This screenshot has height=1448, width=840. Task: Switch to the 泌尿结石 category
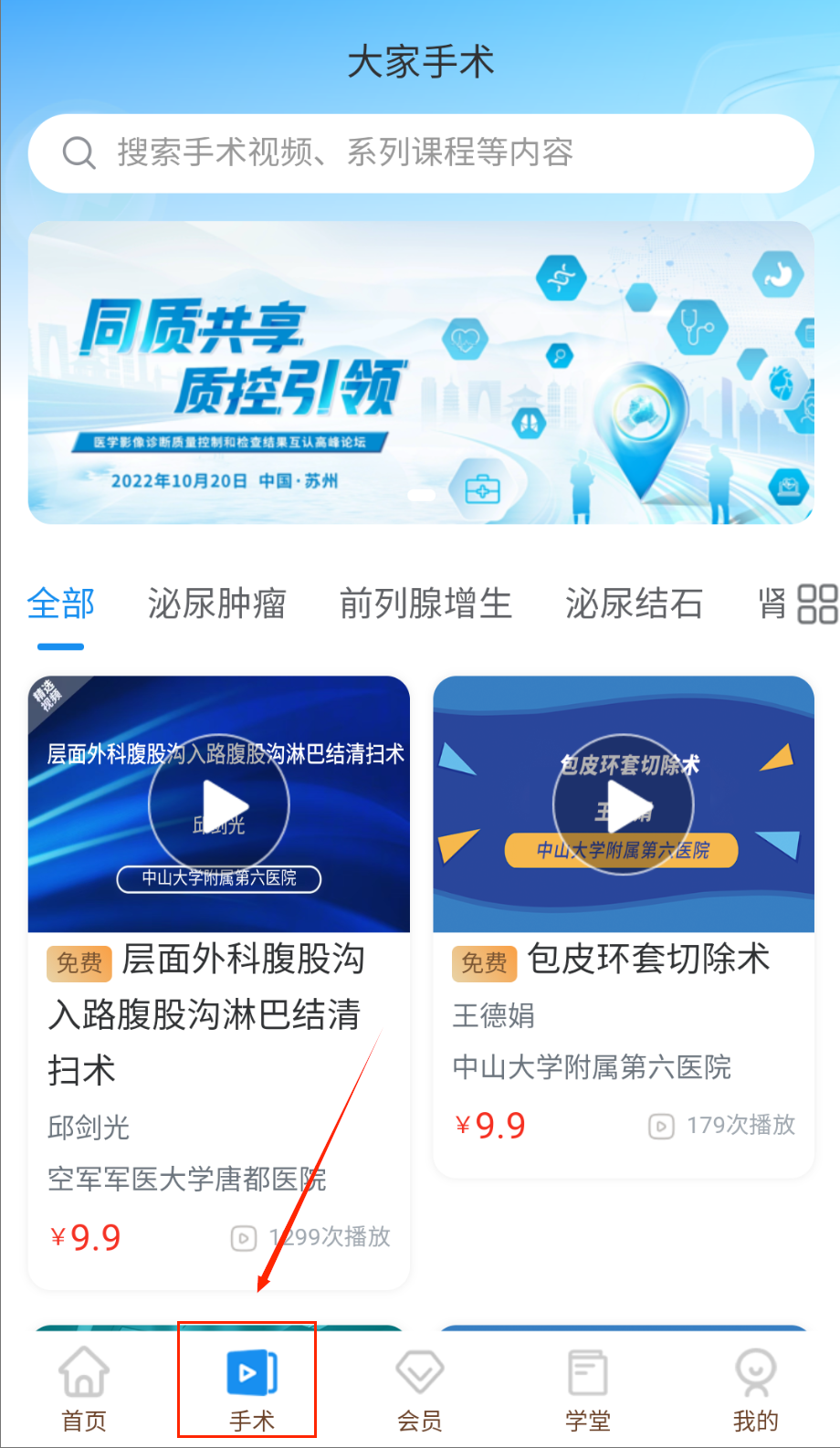[x=634, y=604]
